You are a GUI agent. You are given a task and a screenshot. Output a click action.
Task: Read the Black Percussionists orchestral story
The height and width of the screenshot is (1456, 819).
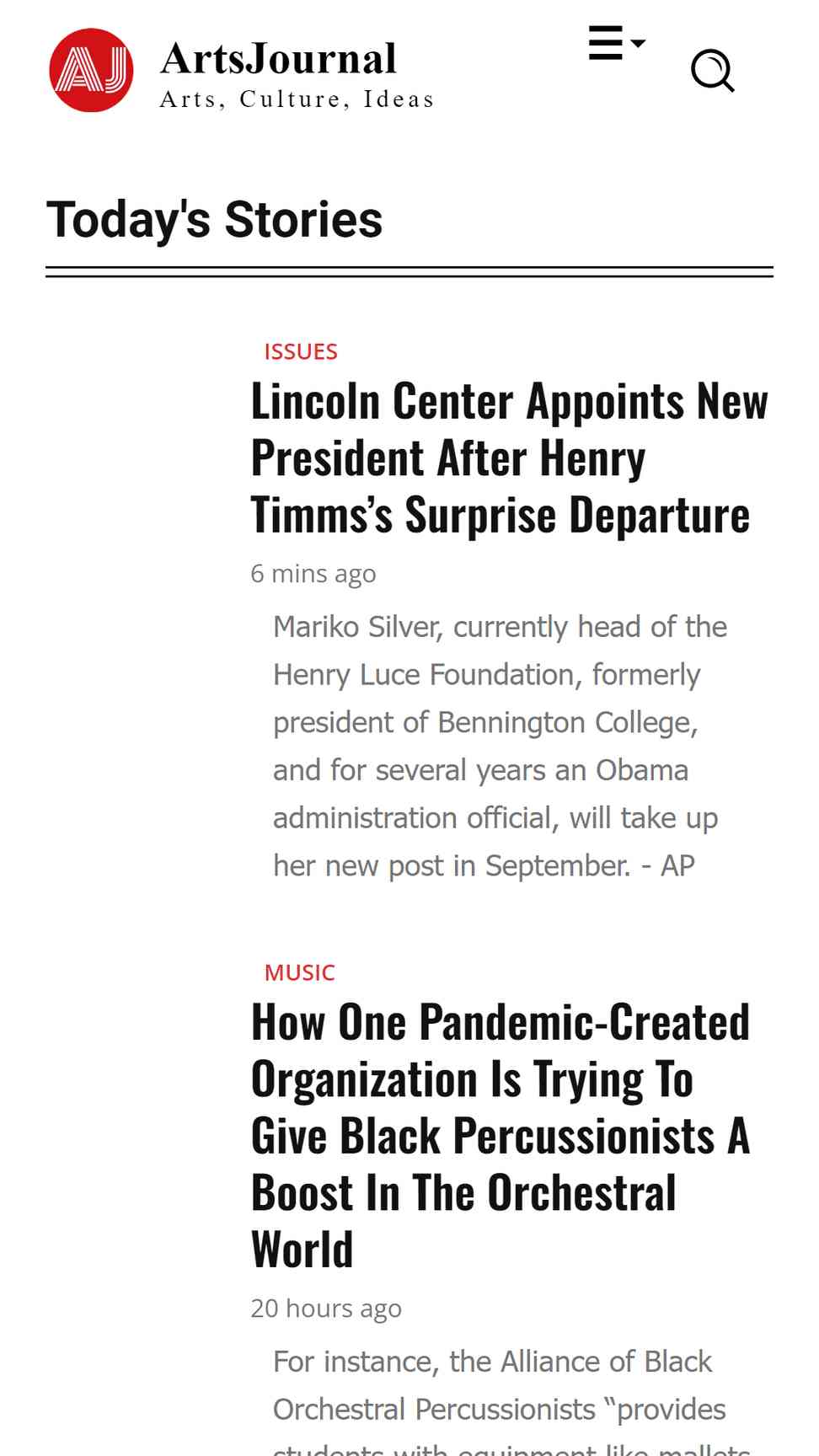[x=500, y=1135]
